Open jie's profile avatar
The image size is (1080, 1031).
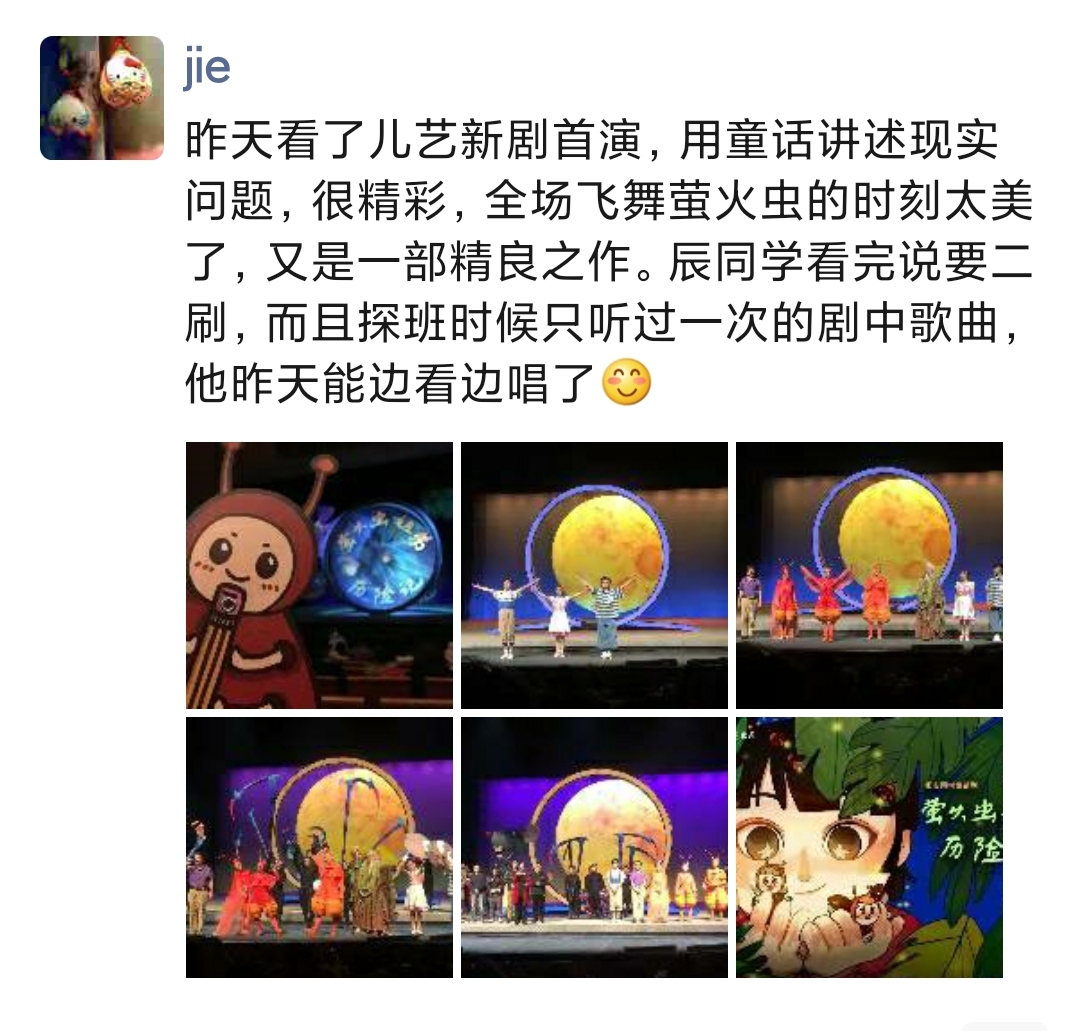pyautogui.click(x=102, y=98)
